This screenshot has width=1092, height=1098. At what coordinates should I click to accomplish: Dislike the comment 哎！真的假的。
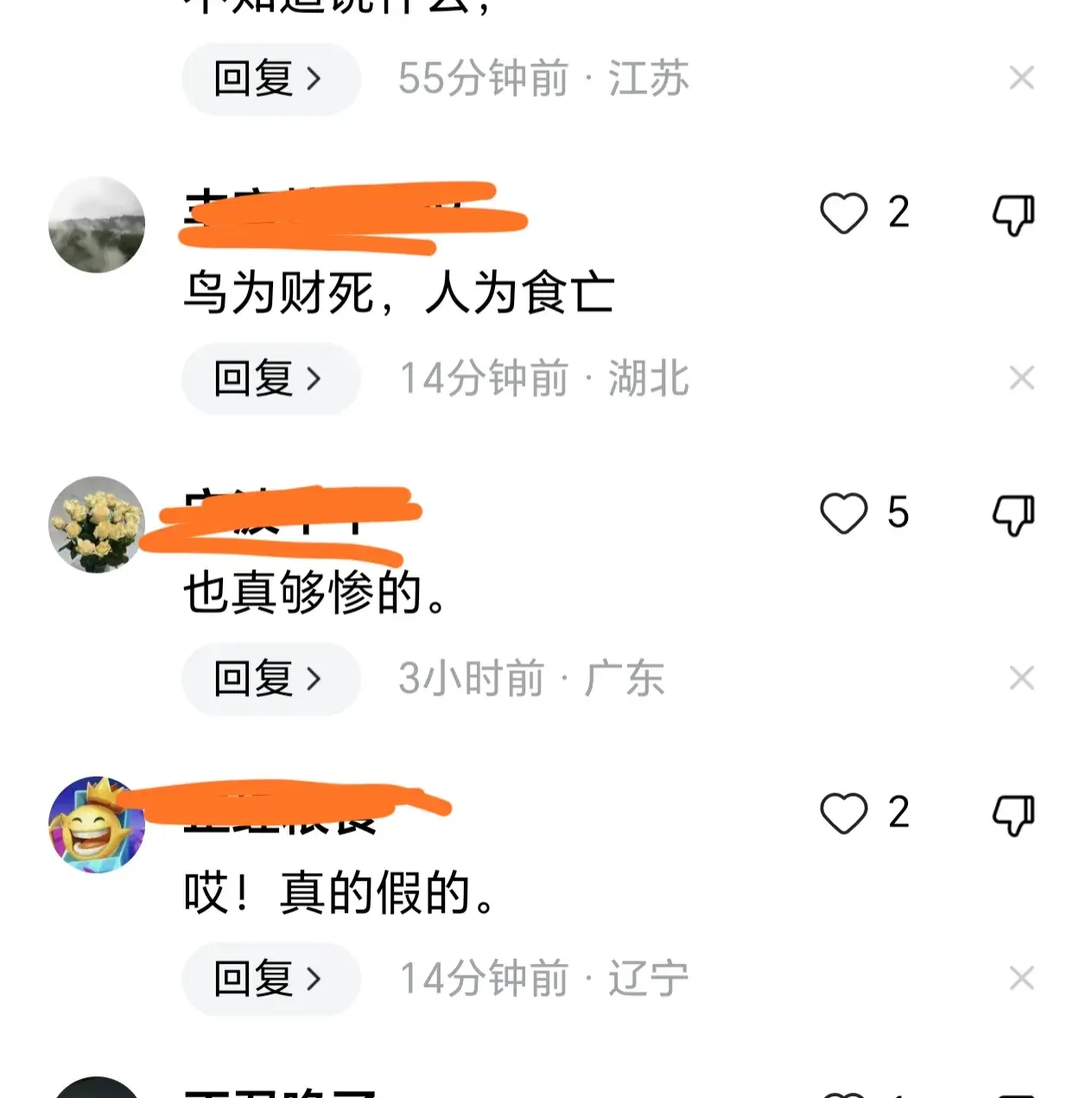pyautogui.click(x=1013, y=815)
